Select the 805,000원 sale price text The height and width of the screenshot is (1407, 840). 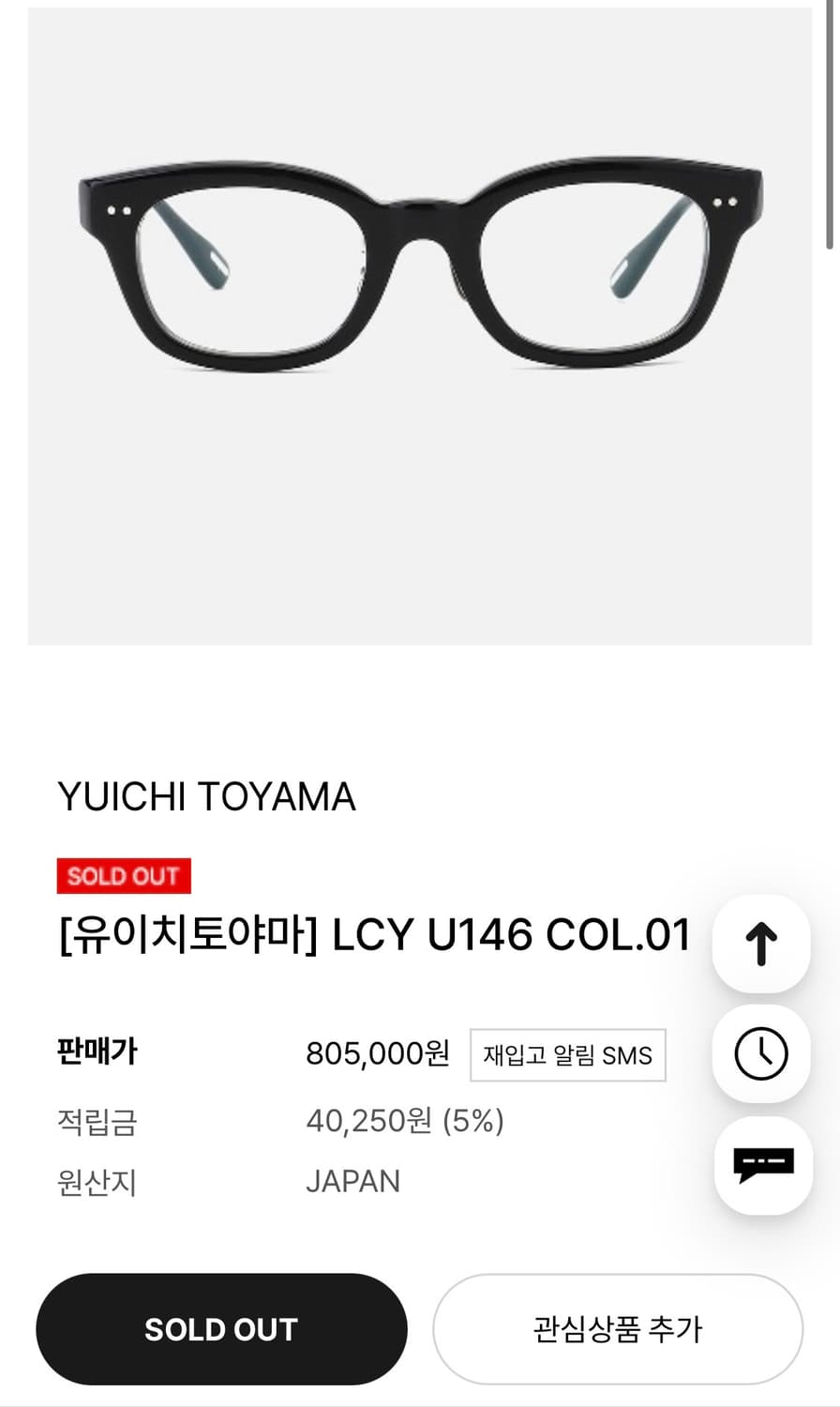[x=375, y=1053]
